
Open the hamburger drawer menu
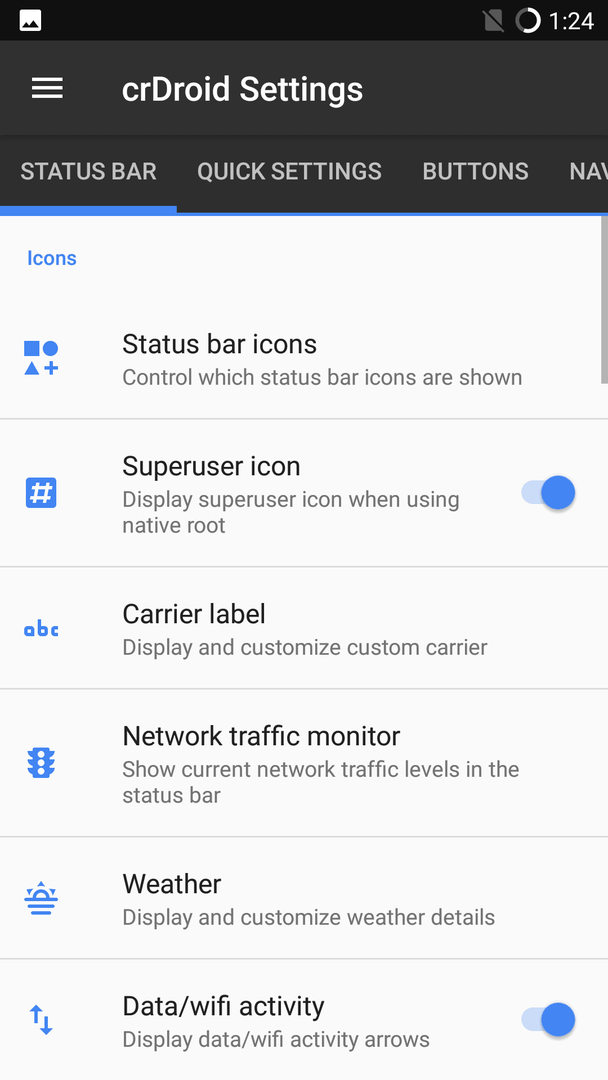click(48, 88)
